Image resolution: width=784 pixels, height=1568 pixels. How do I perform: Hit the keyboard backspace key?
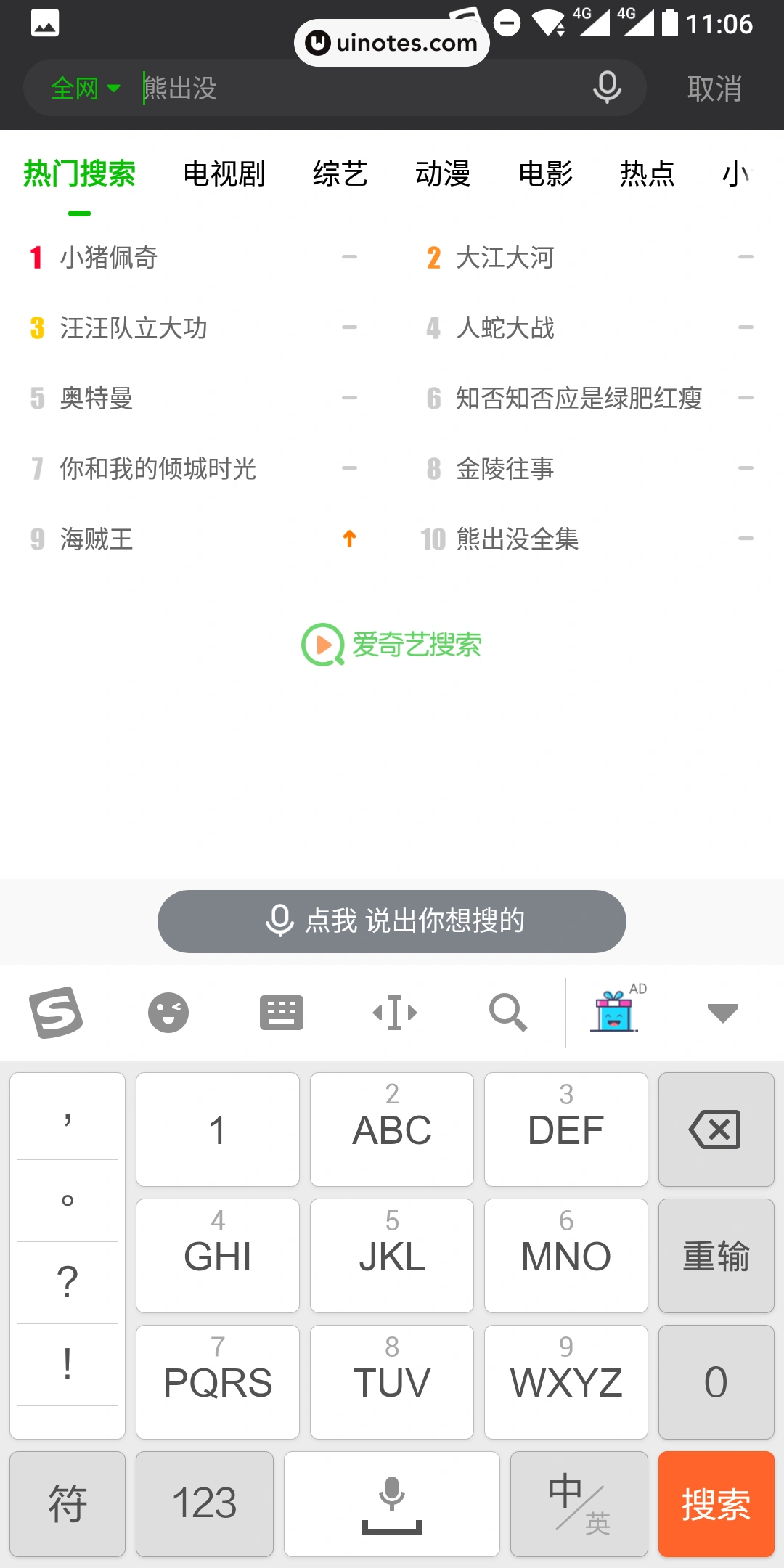click(x=716, y=1130)
